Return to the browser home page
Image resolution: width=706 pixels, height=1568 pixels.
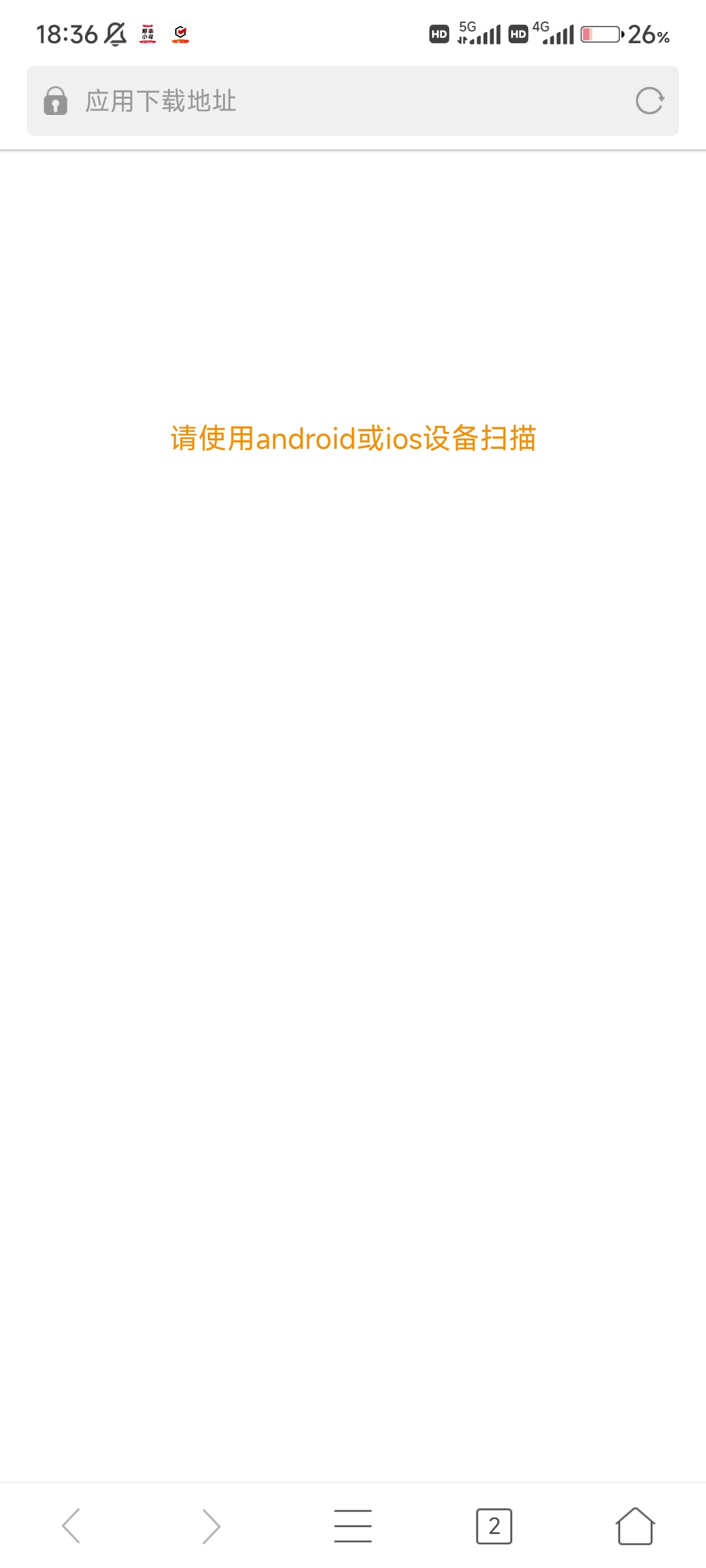635,1526
